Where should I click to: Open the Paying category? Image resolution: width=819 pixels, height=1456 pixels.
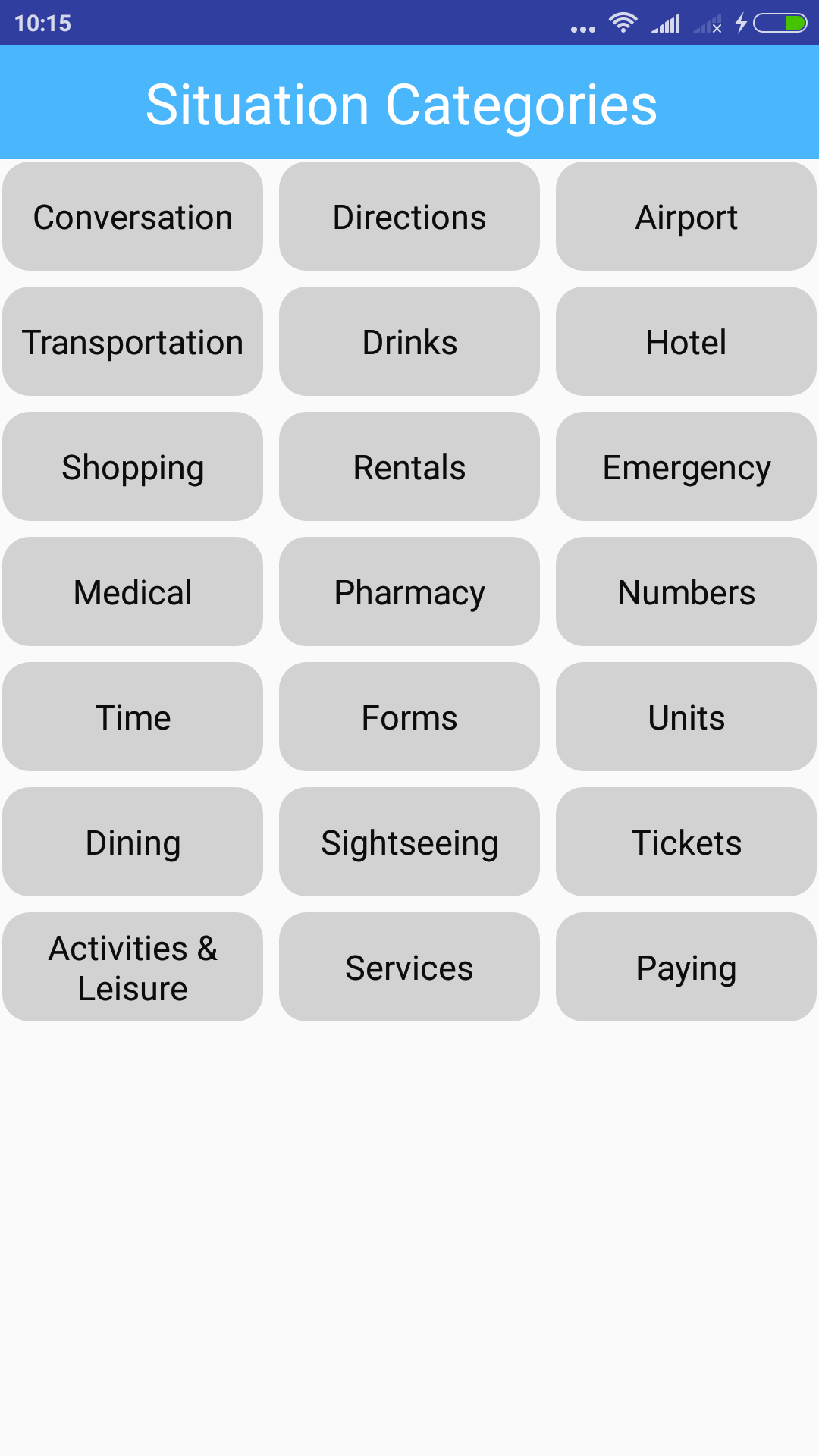(x=686, y=968)
